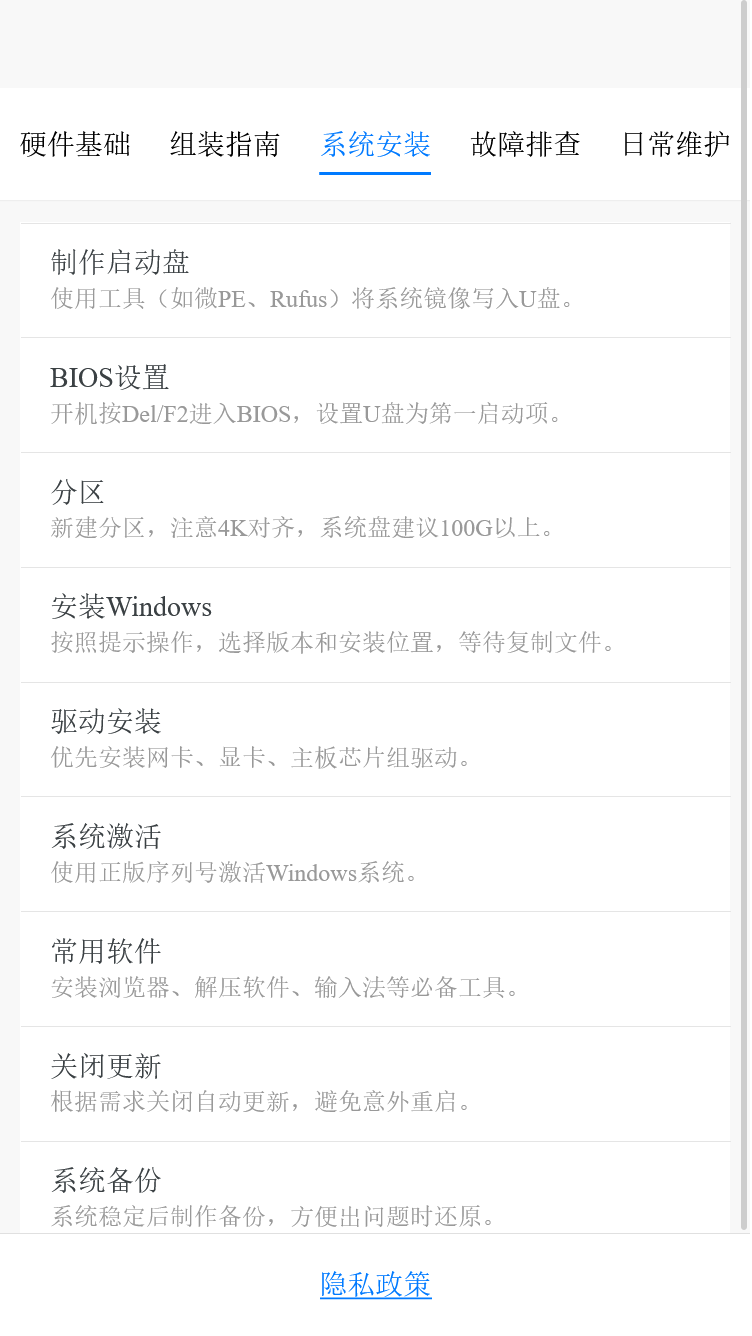Viewport: 752px width, 1336px height.
Task: Open the 系统激活 row
Action: point(375,855)
